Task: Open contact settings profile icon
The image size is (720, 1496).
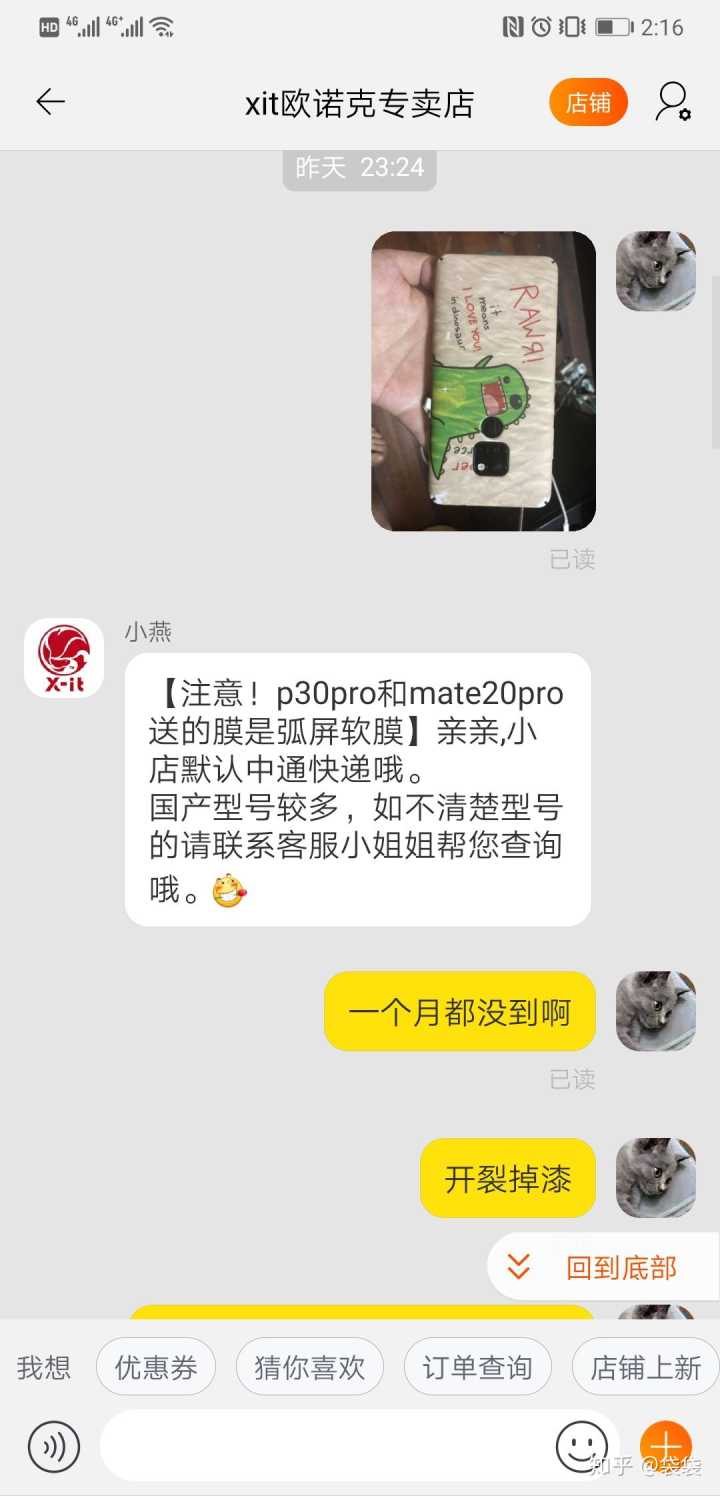Action: click(x=672, y=102)
